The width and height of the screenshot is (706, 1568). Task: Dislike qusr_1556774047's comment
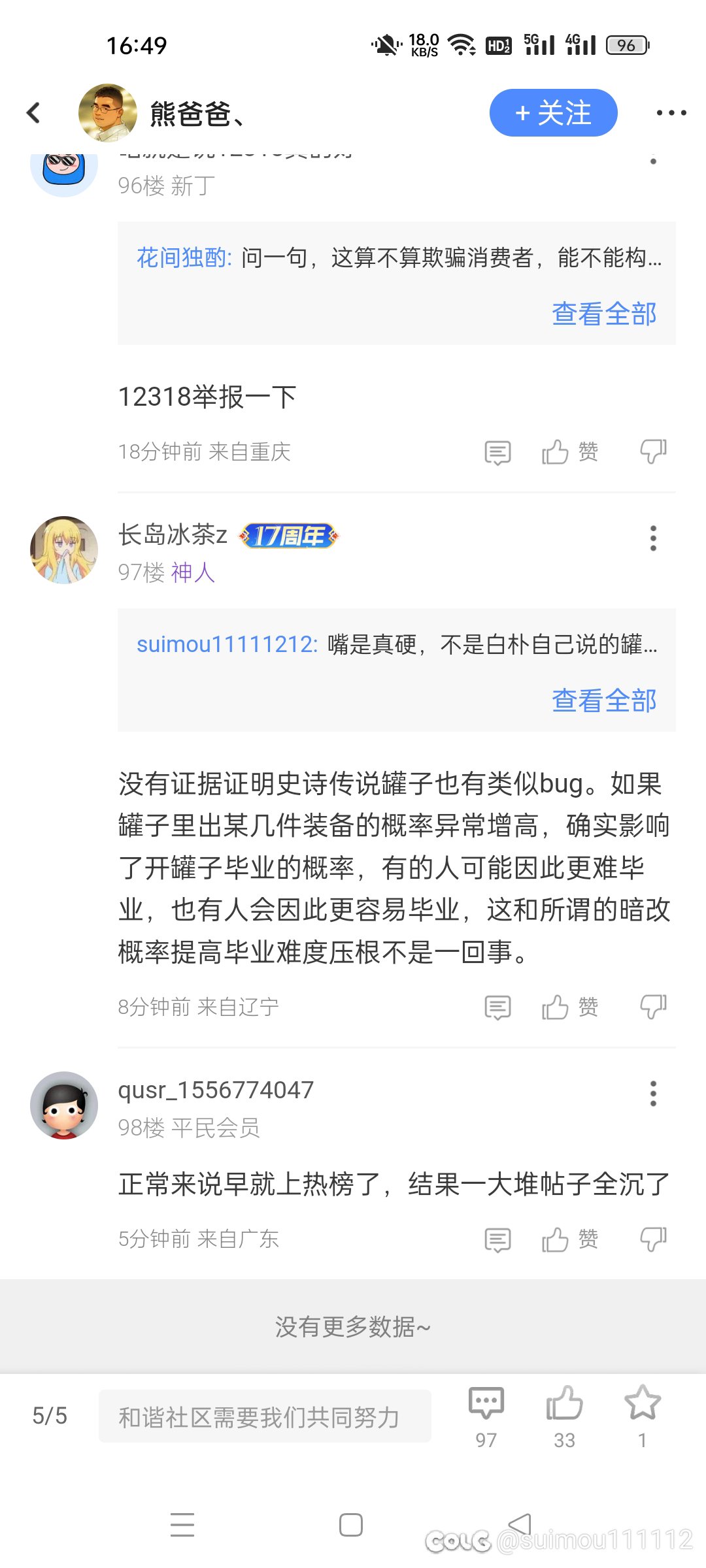pyautogui.click(x=653, y=1239)
